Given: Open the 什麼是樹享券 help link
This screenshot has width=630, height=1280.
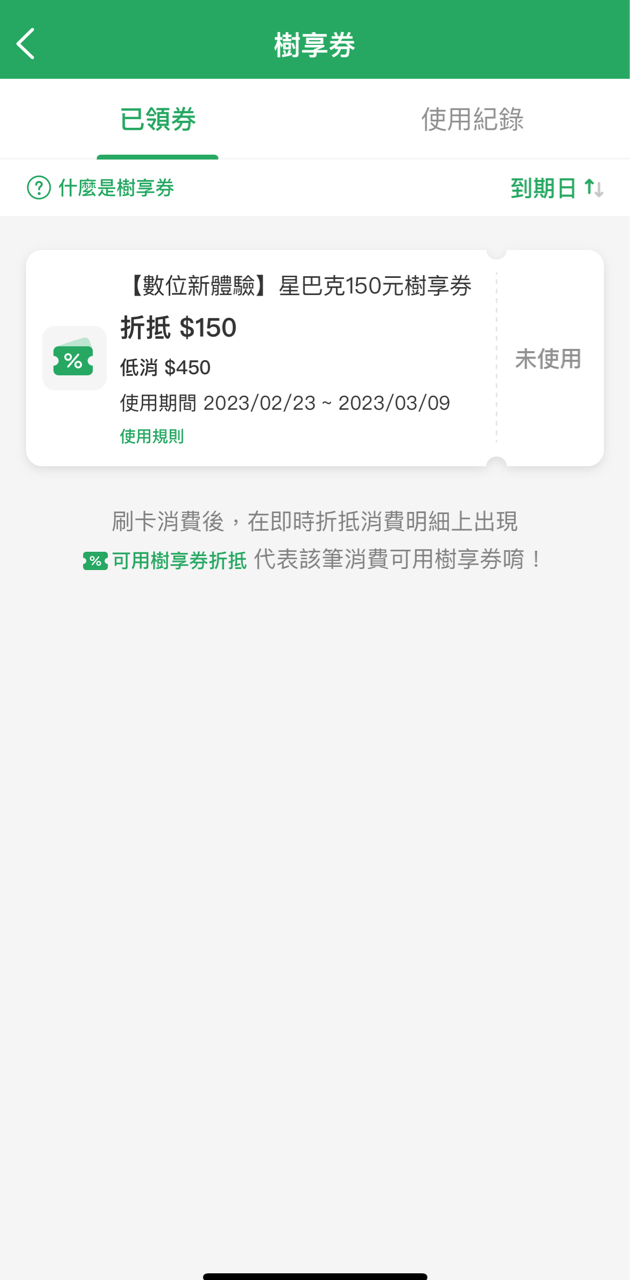Looking at the screenshot, I should [100, 188].
